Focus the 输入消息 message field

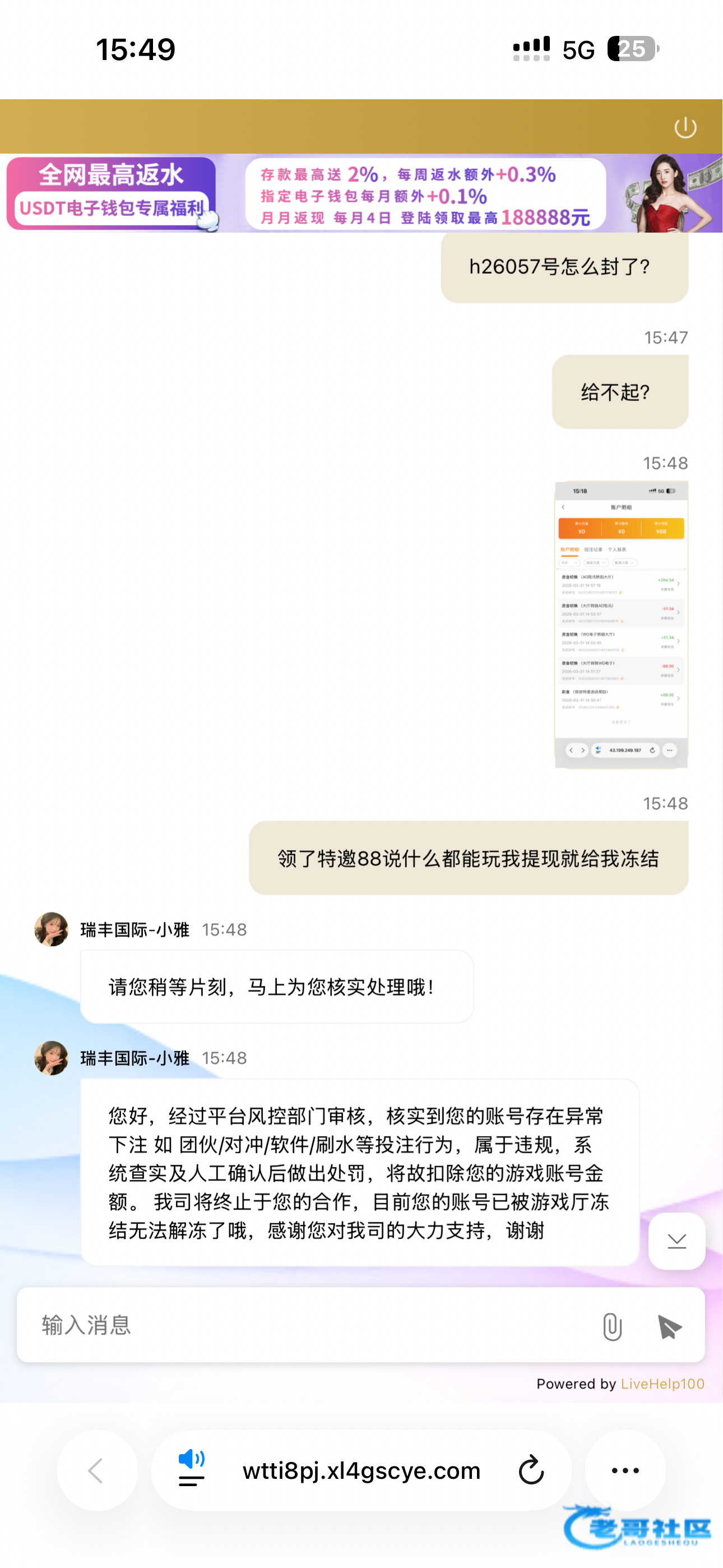(x=304, y=1325)
